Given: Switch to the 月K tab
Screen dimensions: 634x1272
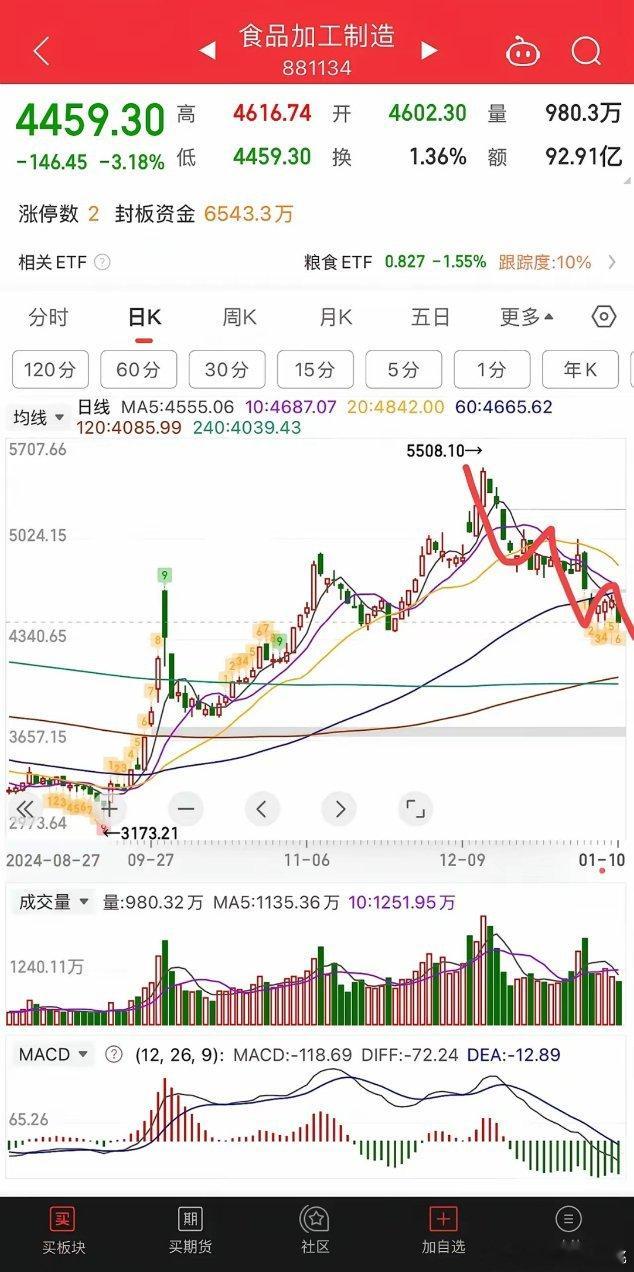Looking at the screenshot, I should coord(335,318).
